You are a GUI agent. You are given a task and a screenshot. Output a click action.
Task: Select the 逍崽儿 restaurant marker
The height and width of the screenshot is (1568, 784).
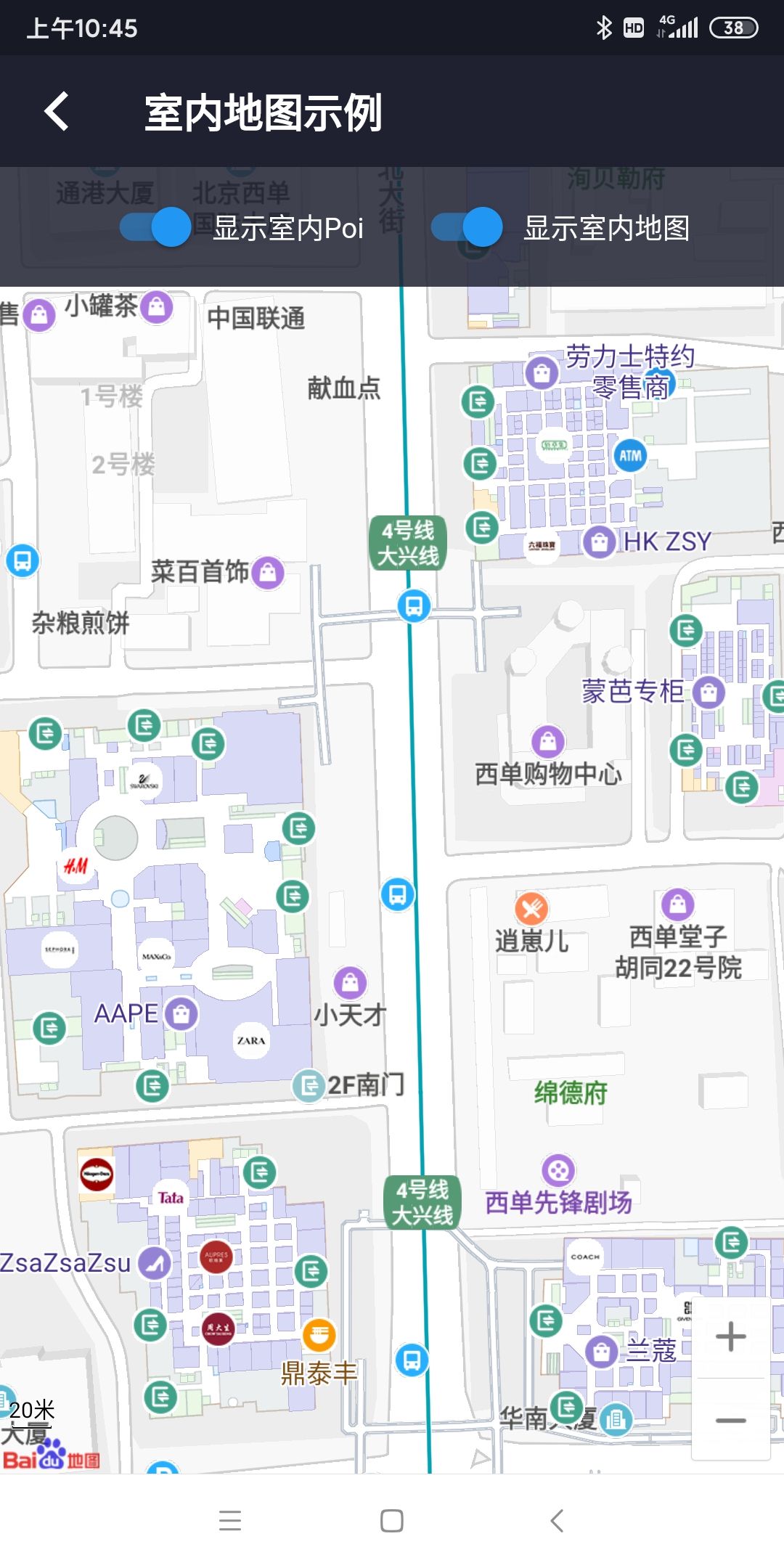coord(531,908)
